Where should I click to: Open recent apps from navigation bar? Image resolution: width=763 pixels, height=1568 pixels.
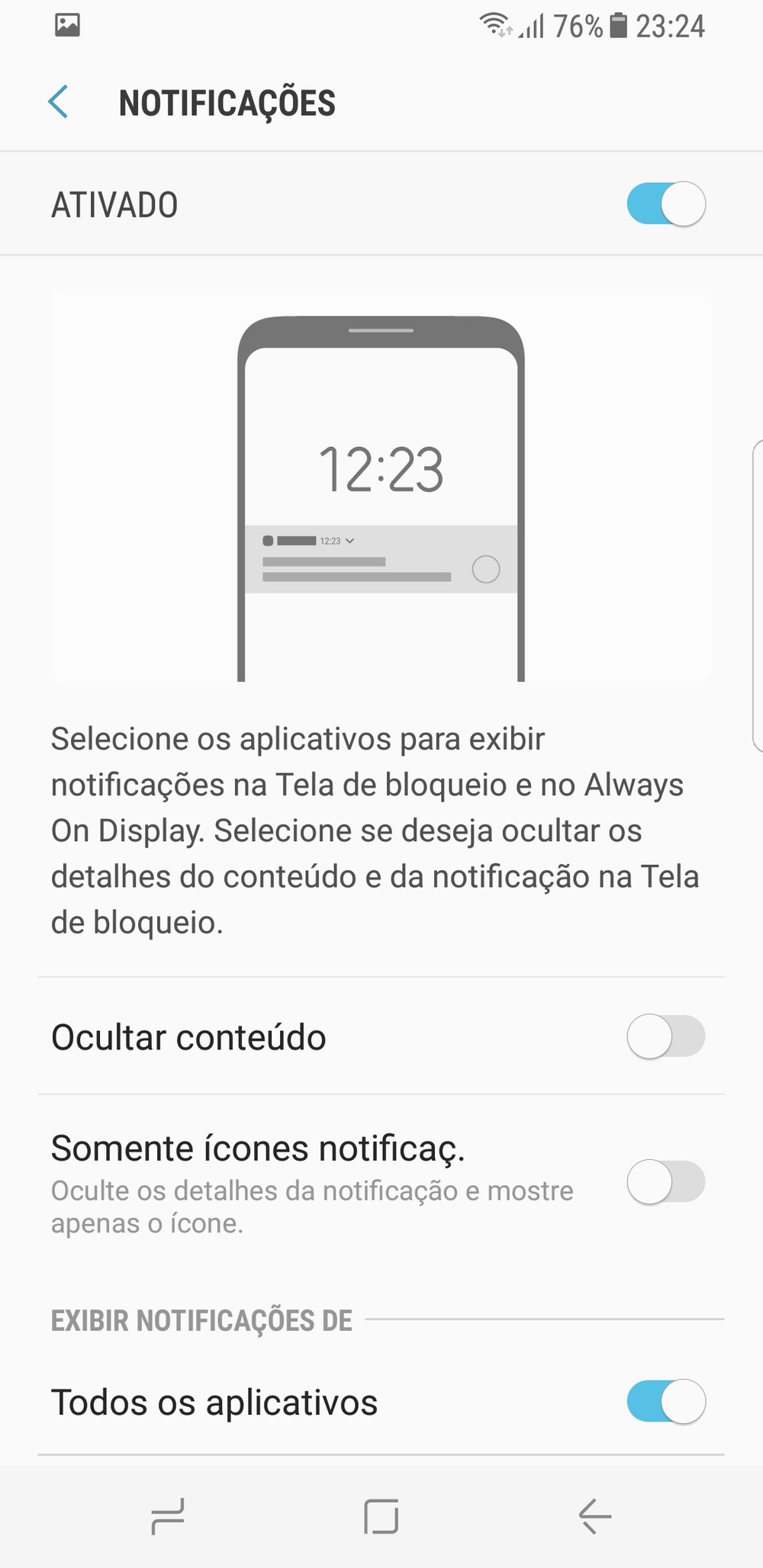pyautogui.click(x=168, y=1516)
